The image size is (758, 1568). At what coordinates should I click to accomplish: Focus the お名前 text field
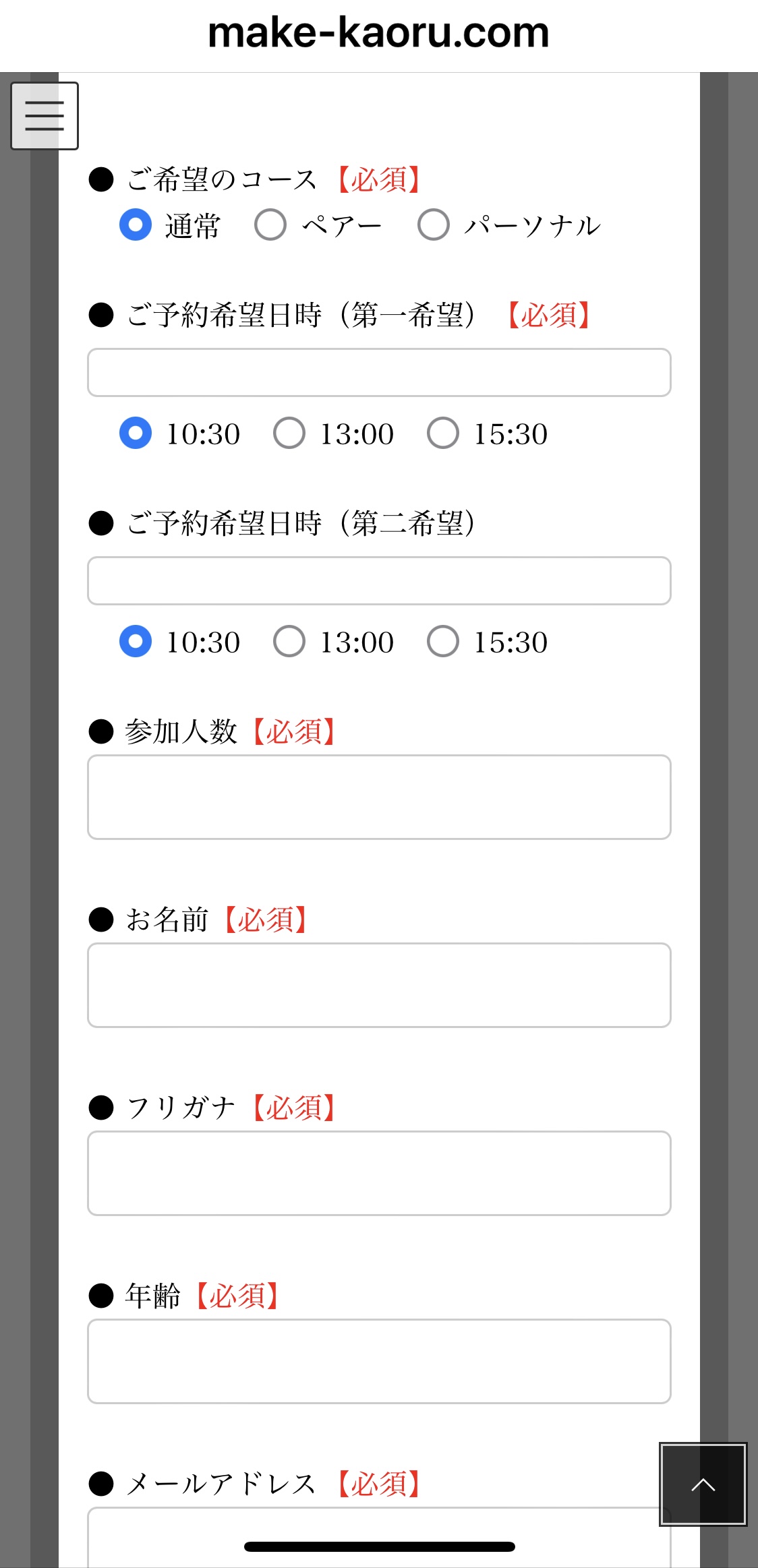pos(379,985)
